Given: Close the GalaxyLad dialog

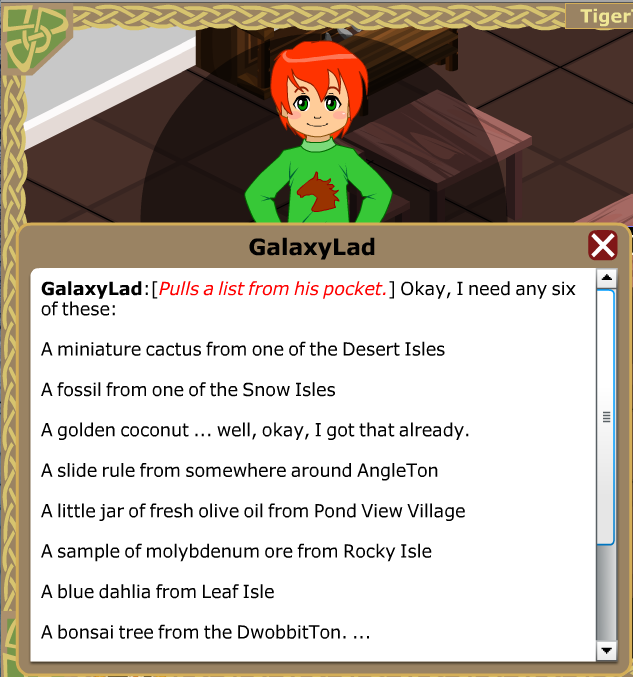Looking at the screenshot, I should point(602,245).
